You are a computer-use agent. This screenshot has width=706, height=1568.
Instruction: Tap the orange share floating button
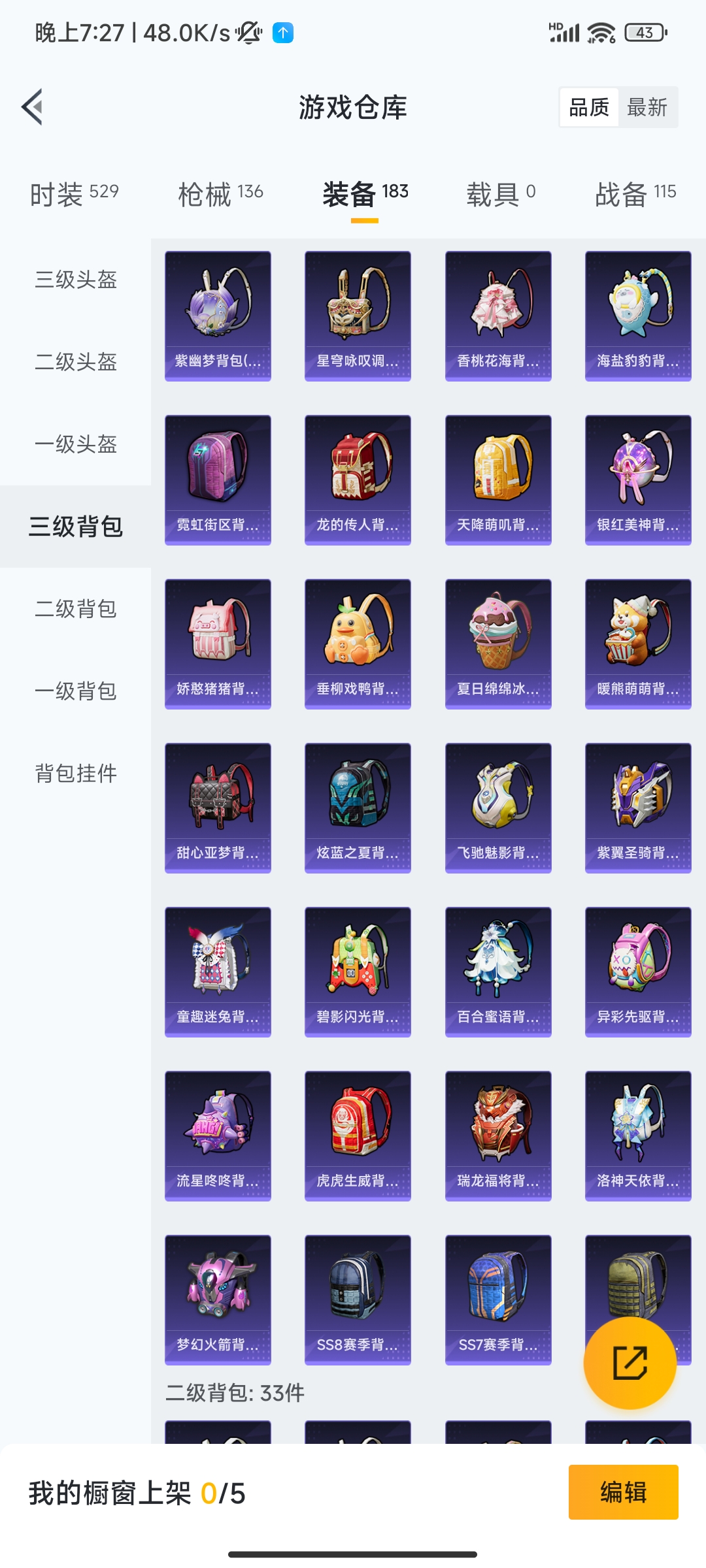(630, 1363)
